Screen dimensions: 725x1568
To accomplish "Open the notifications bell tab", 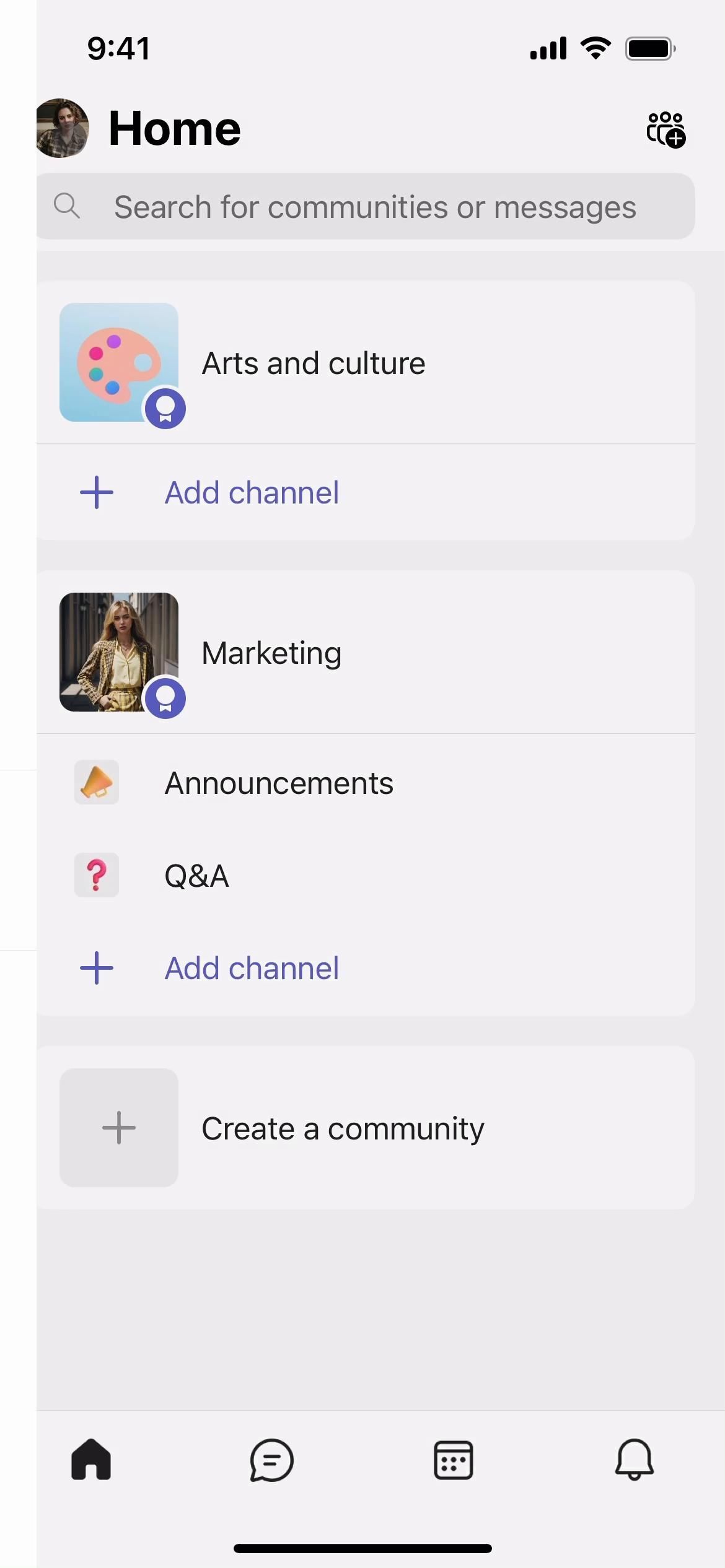I will click(634, 1460).
